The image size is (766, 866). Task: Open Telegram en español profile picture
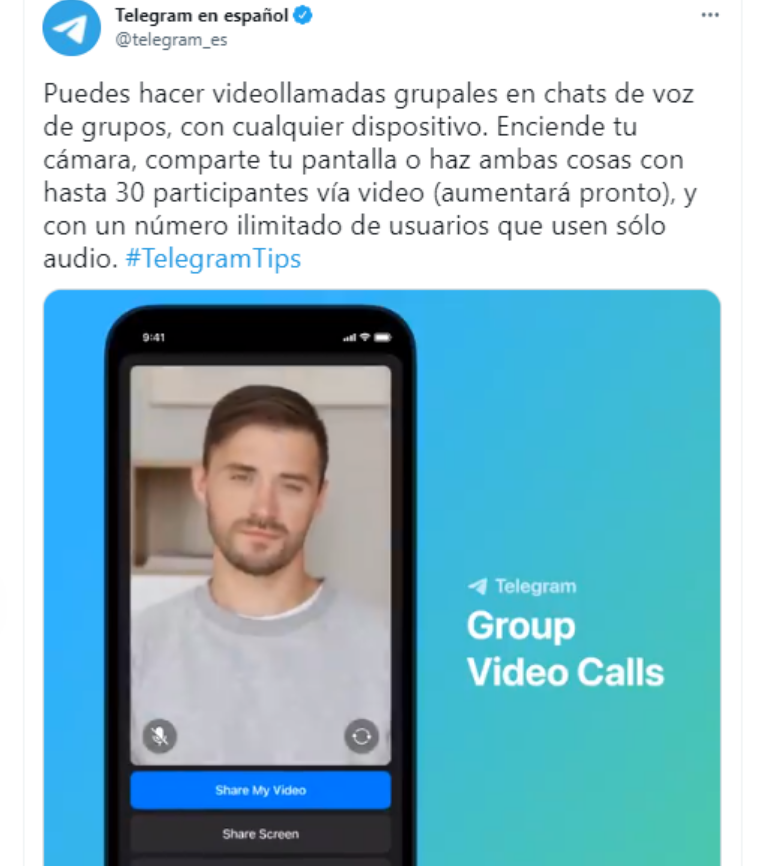pos(71,28)
